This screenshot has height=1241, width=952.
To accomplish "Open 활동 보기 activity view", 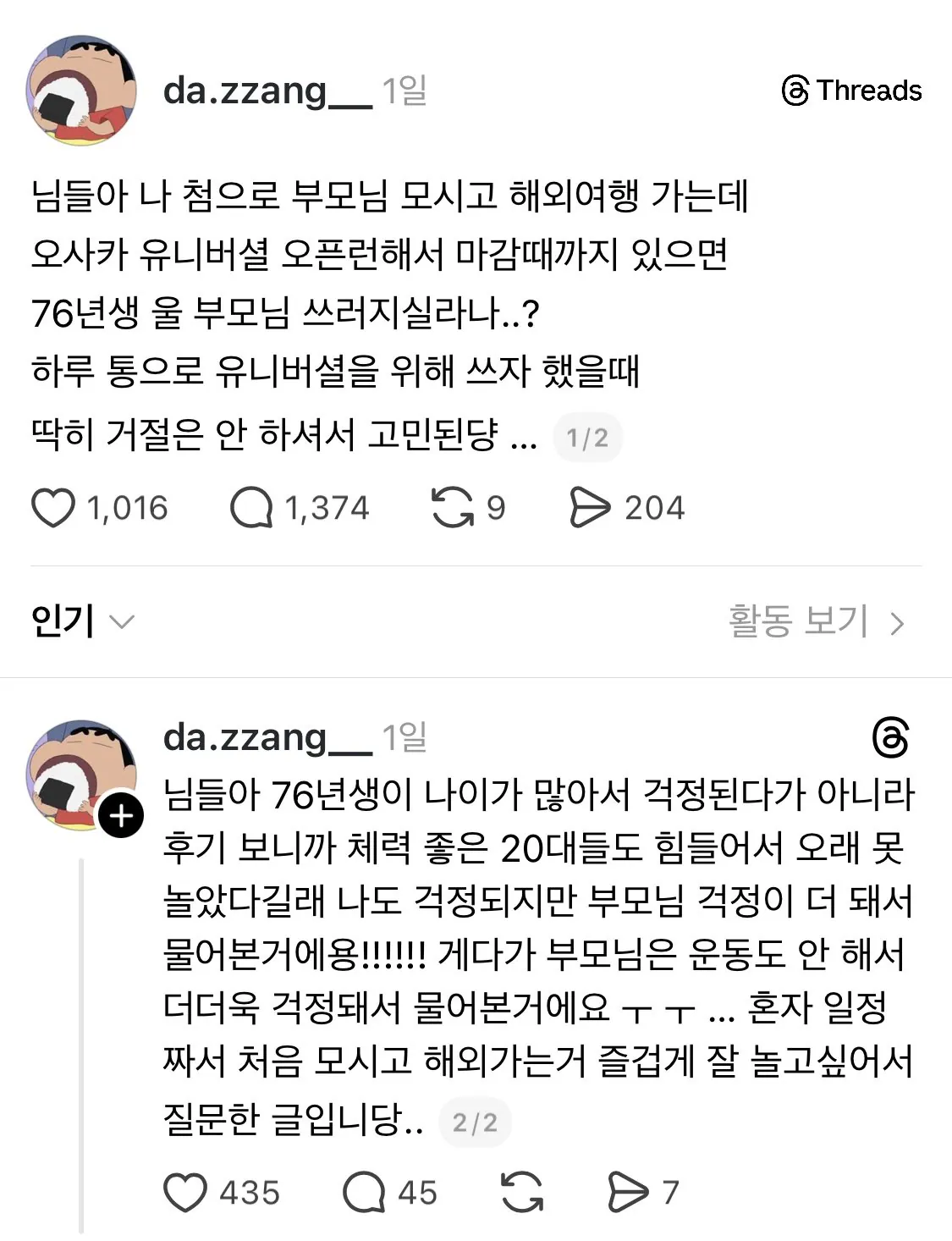I will click(x=816, y=622).
